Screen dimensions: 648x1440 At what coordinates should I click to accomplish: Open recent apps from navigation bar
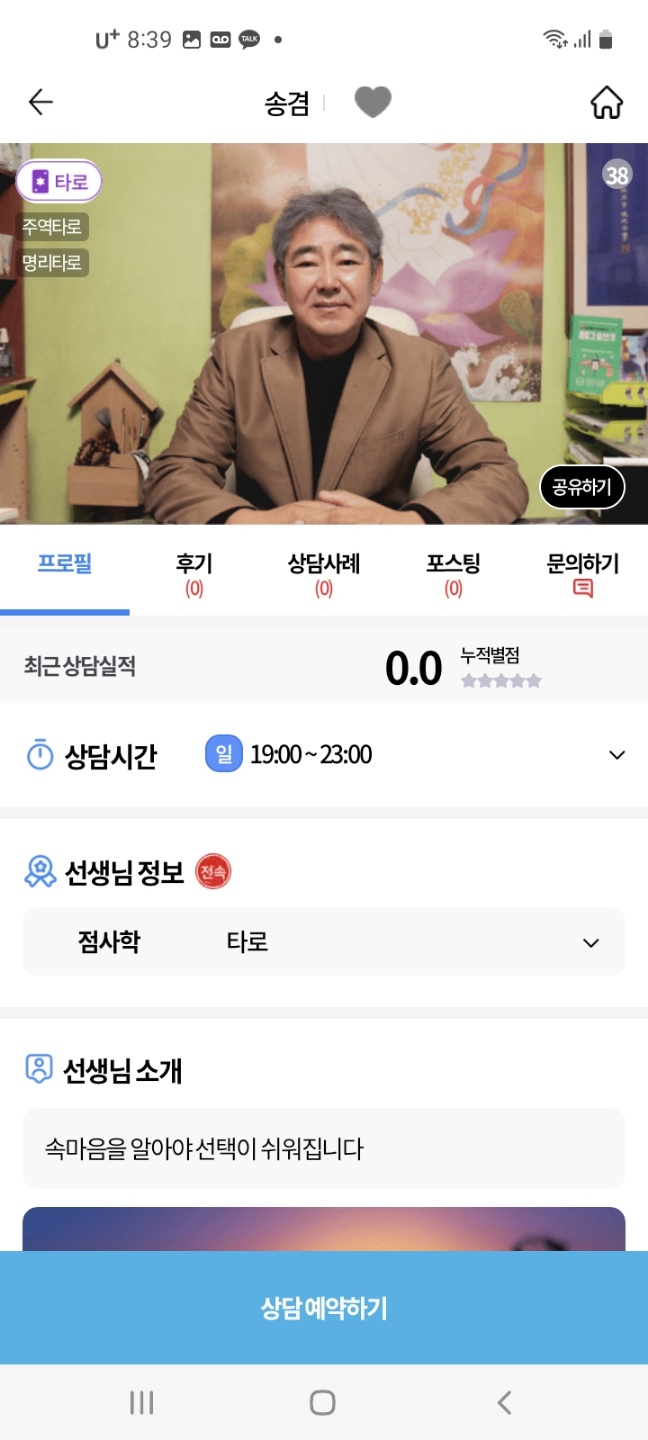(x=142, y=1403)
